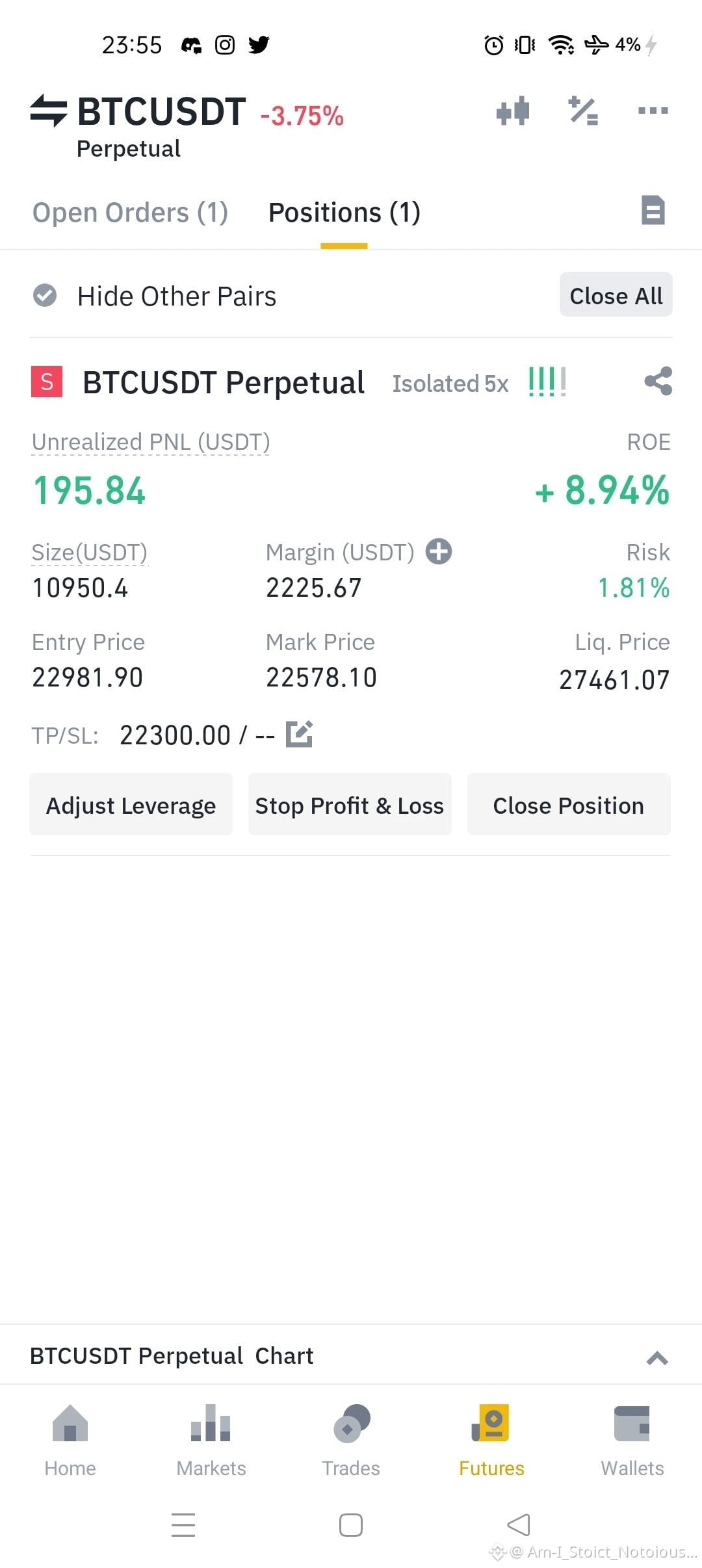Viewport: 702px width, 1568px height.
Task: Open Stop Profit & Loss
Action: [x=350, y=805]
